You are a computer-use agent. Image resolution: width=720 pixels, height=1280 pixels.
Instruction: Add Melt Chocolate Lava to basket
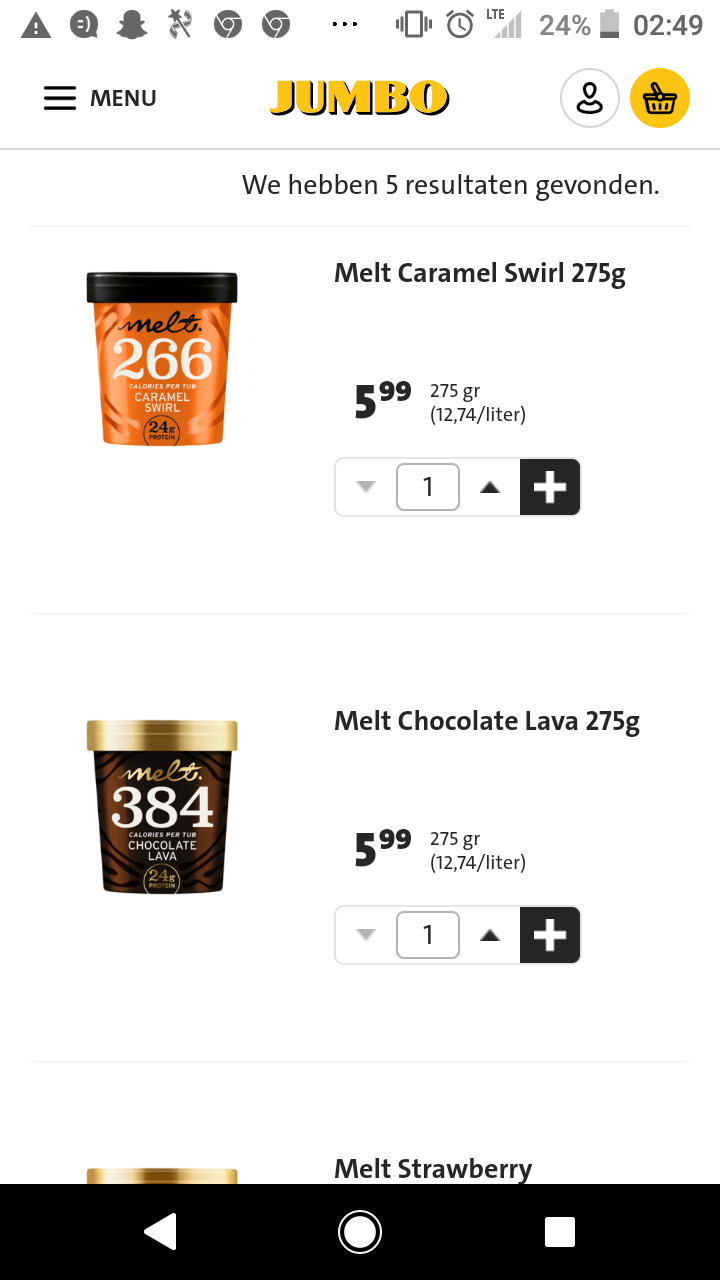tap(550, 935)
